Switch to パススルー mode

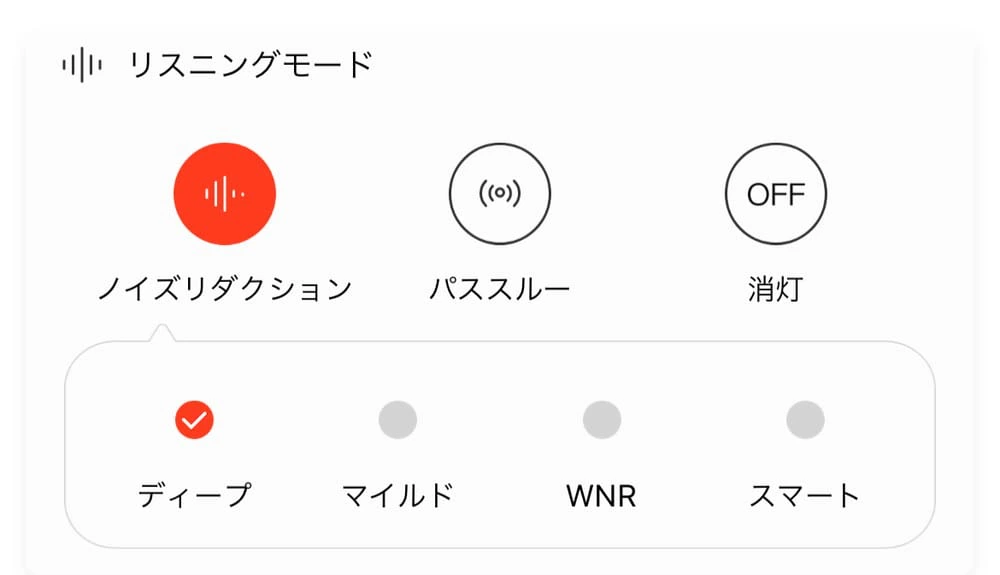[x=500, y=194]
